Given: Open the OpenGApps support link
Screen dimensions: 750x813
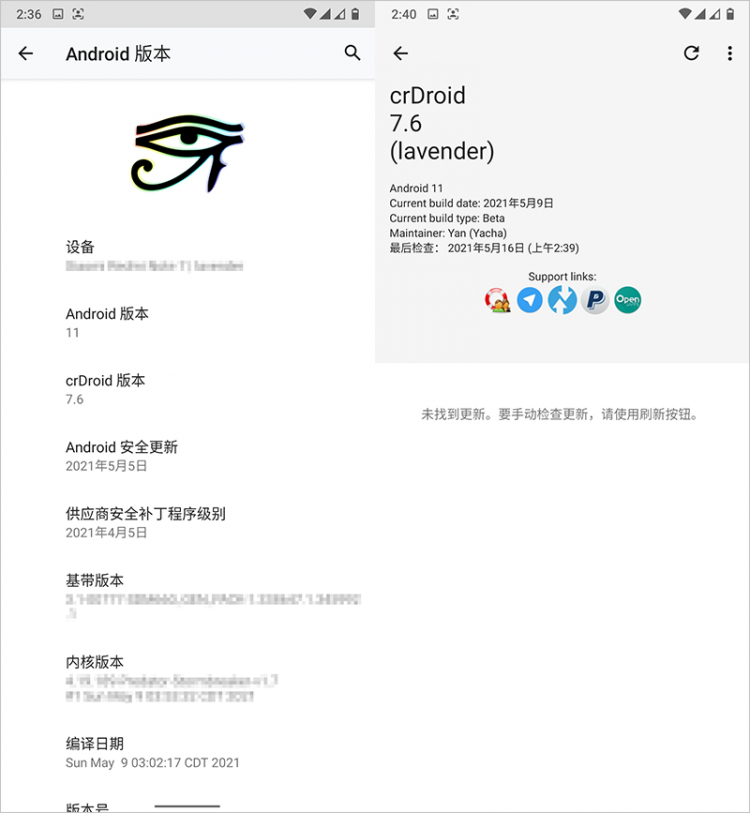Looking at the screenshot, I should point(627,299).
